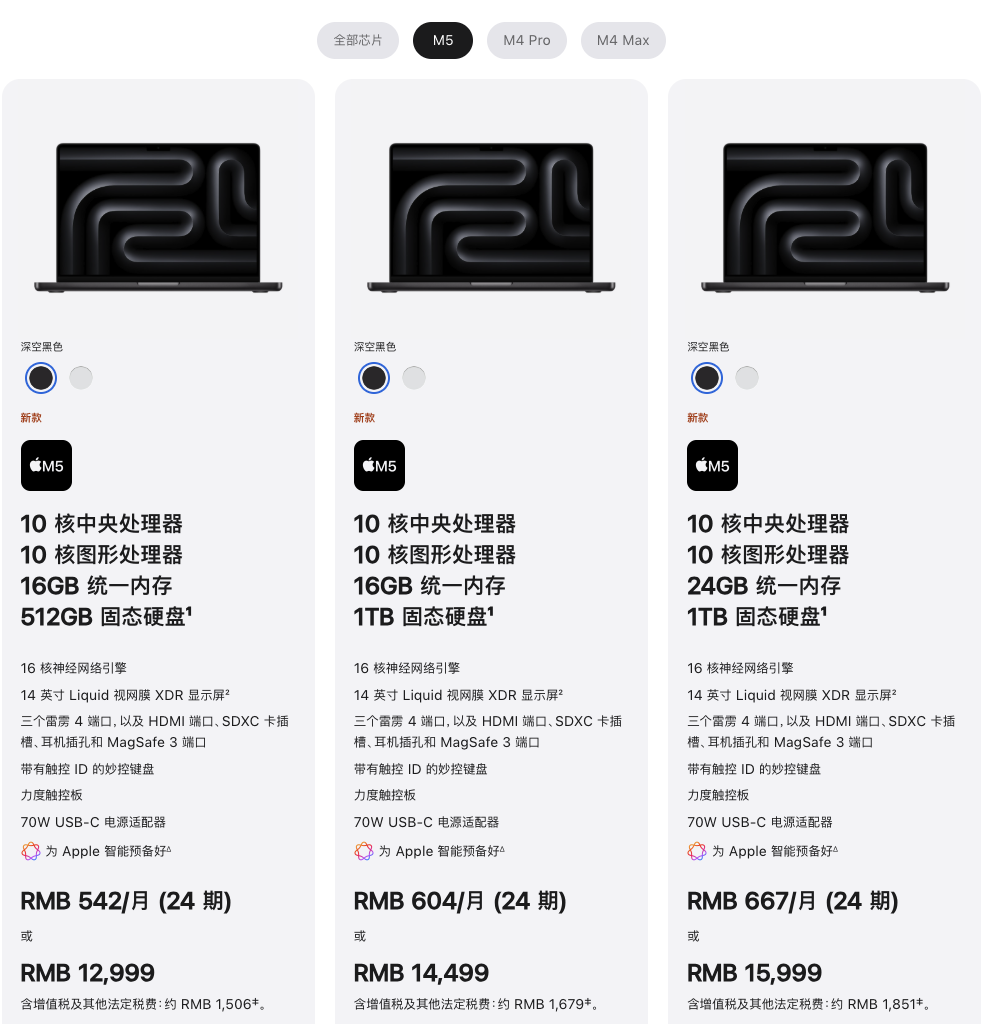View the 全部芯片 filter tab
This screenshot has height=1024, width=986.
(357, 40)
